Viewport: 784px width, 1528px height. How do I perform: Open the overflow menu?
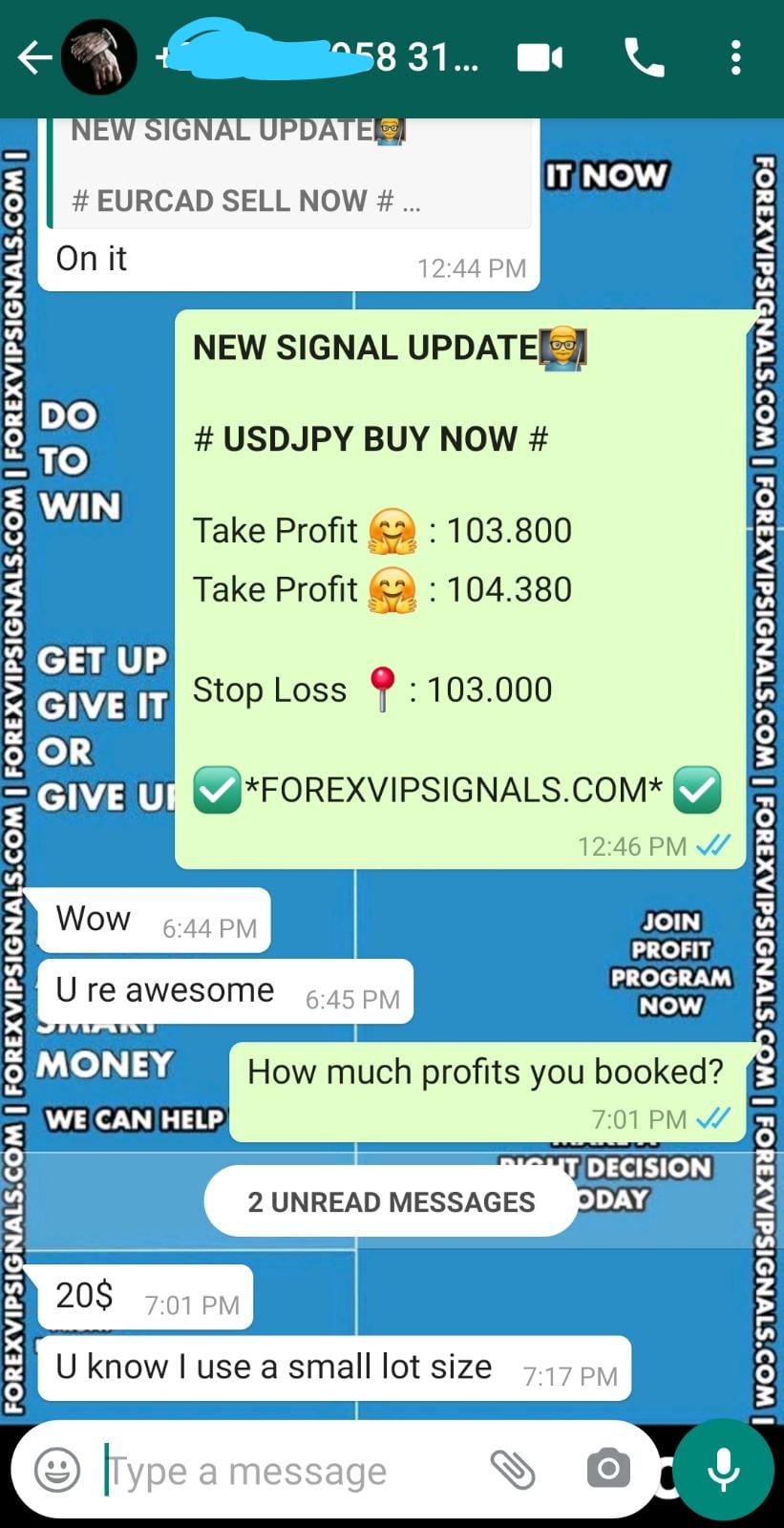pyautogui.click(x=735, y=58)
